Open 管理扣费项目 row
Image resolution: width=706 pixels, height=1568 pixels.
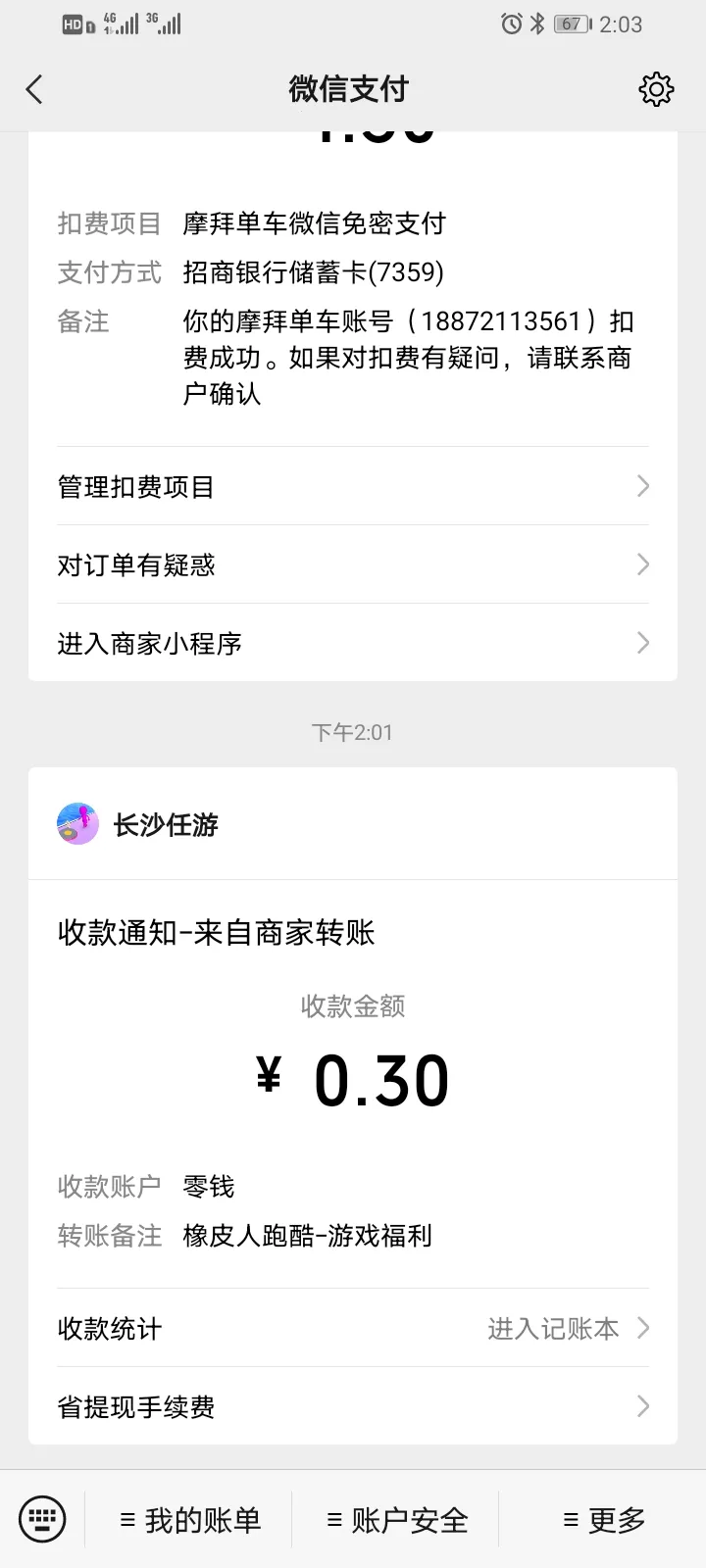pyautogui.click(x=353, y=487)
